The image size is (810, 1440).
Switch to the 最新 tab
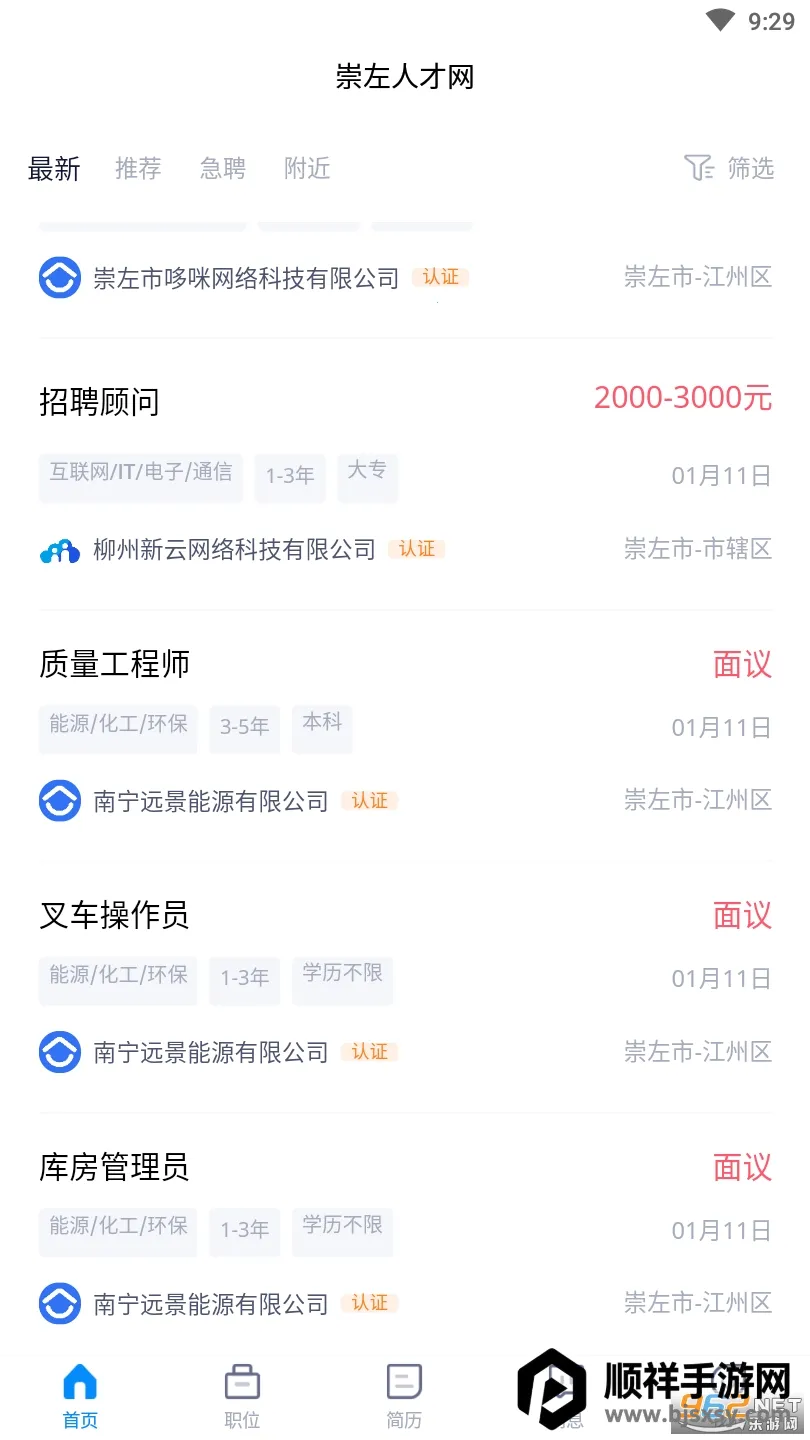point(54,169)
